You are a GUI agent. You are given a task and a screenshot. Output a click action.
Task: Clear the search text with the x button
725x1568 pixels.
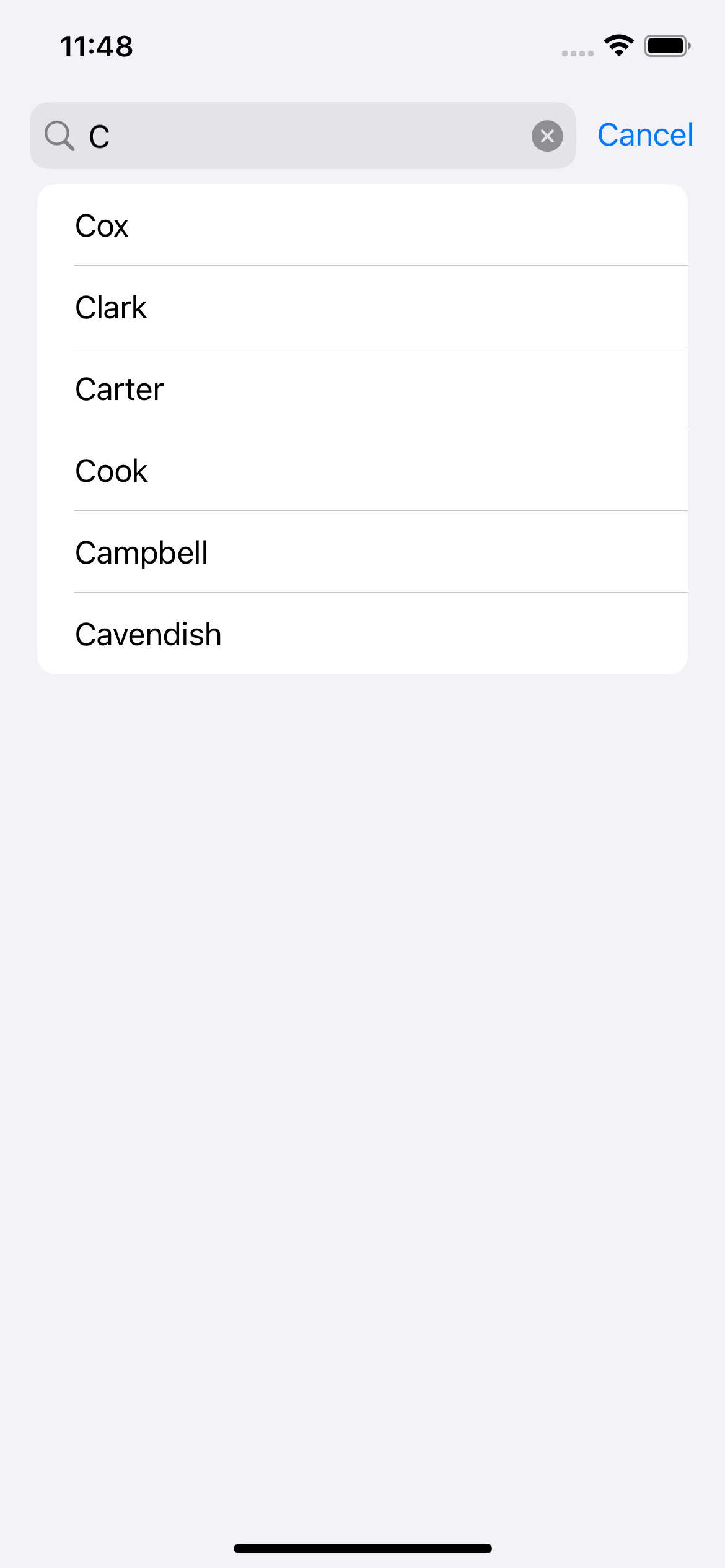coord(547,136)
